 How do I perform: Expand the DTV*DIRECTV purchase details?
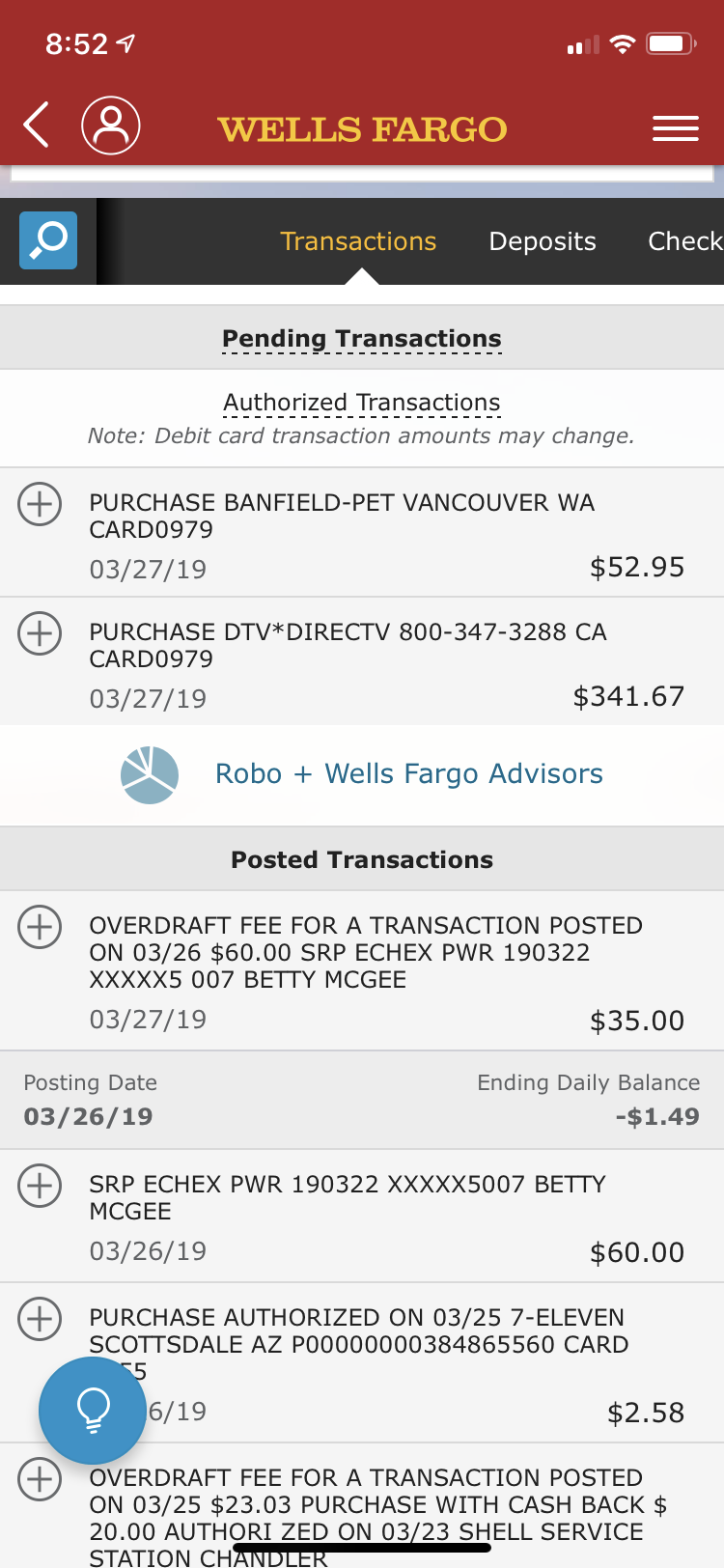[40, 633]
